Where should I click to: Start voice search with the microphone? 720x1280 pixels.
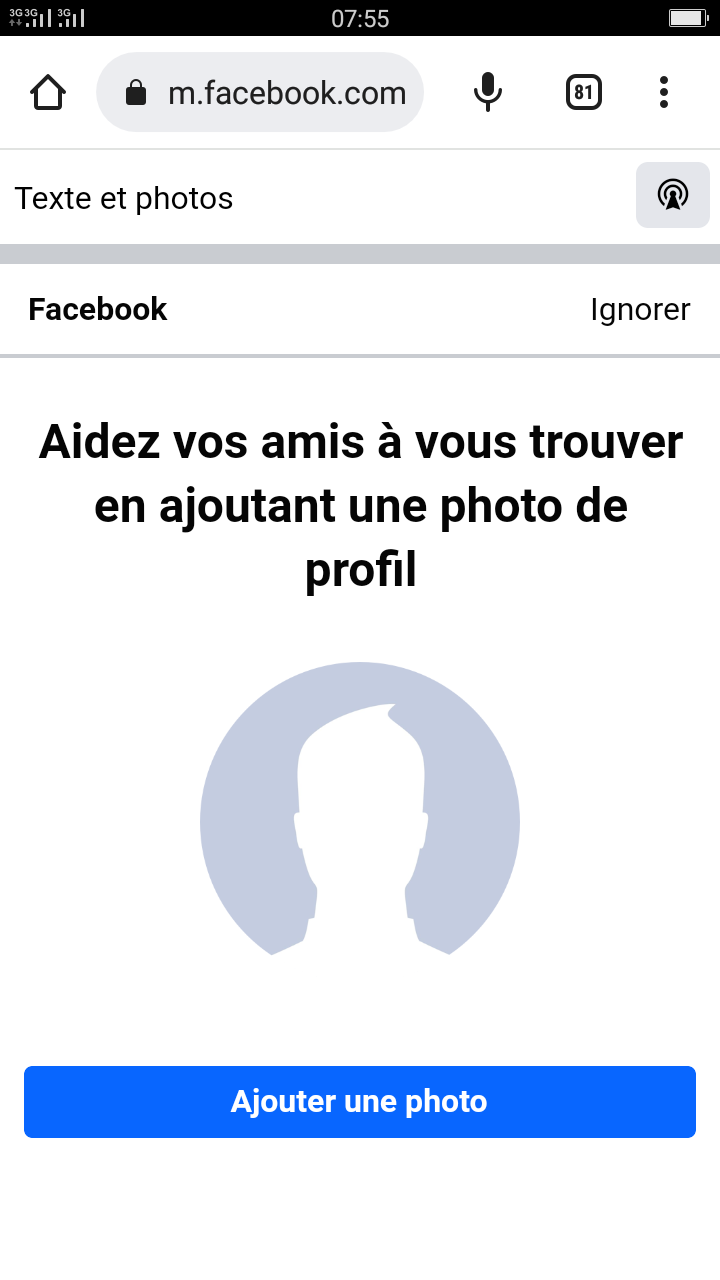tap(487, 92)
